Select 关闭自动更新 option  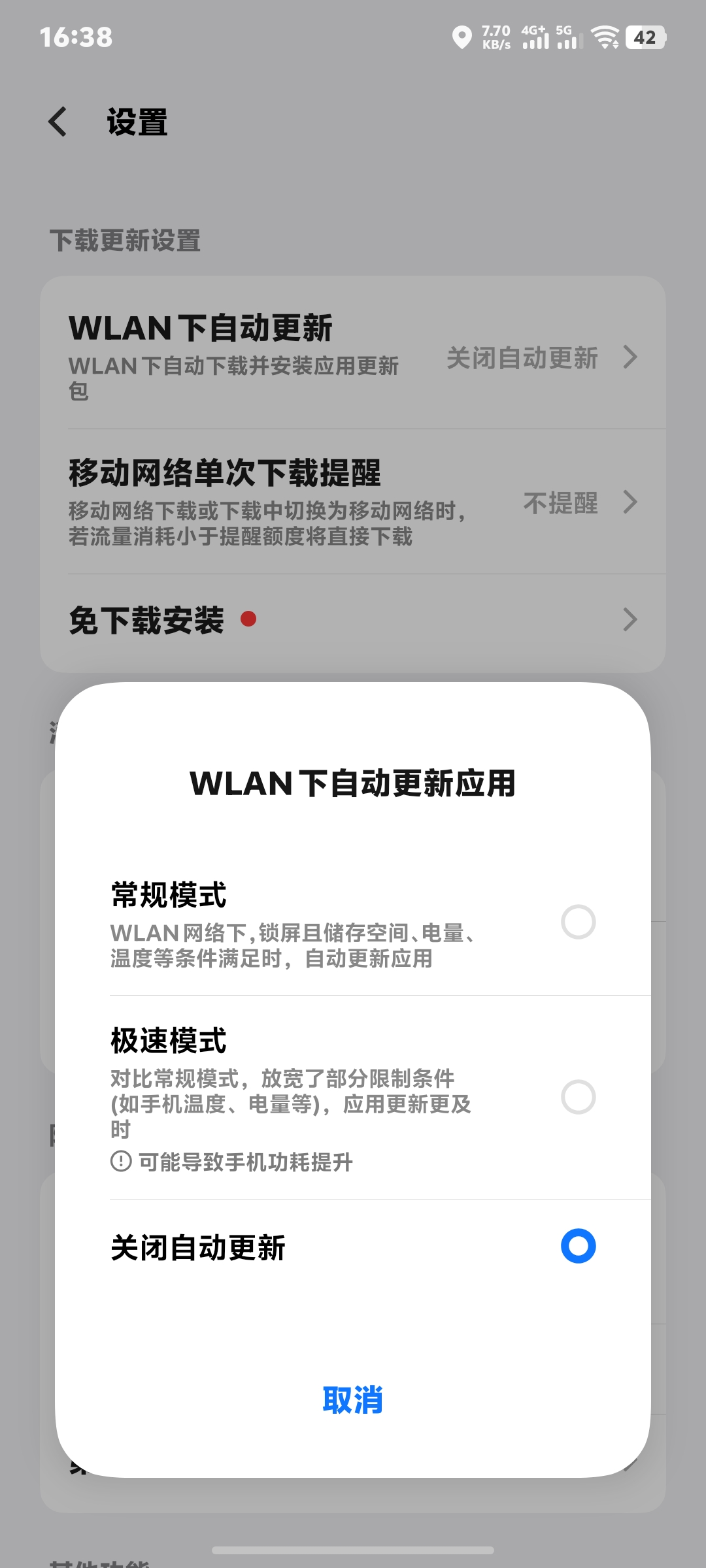[578, 1246]
